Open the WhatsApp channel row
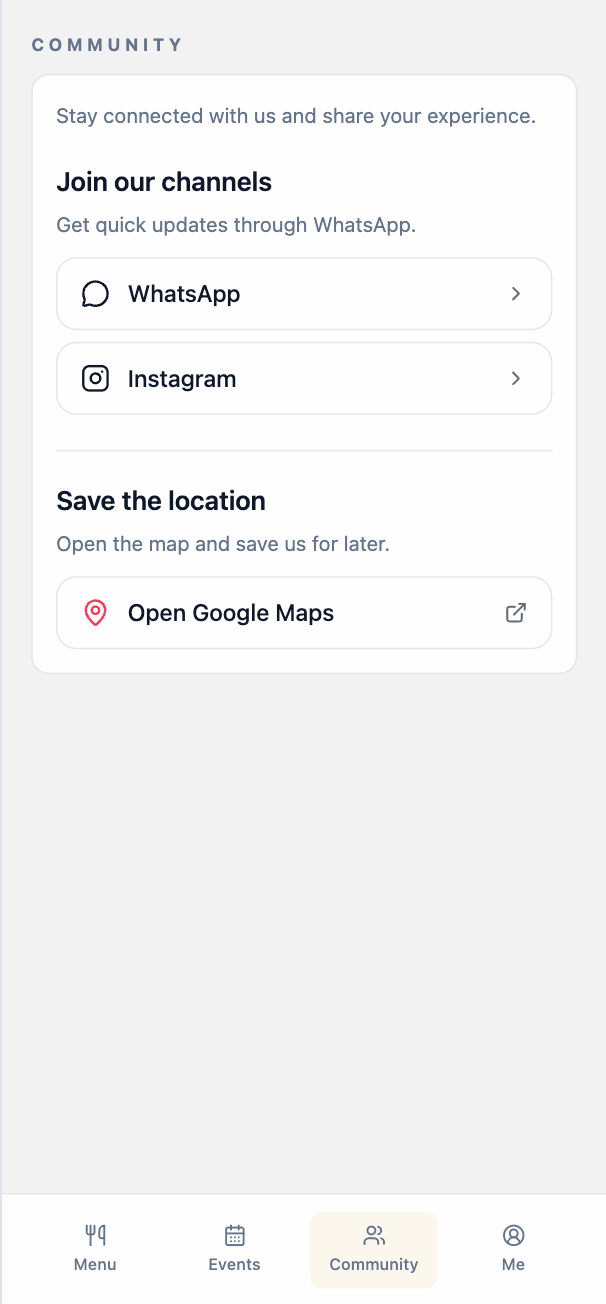 tap(303, 294)
